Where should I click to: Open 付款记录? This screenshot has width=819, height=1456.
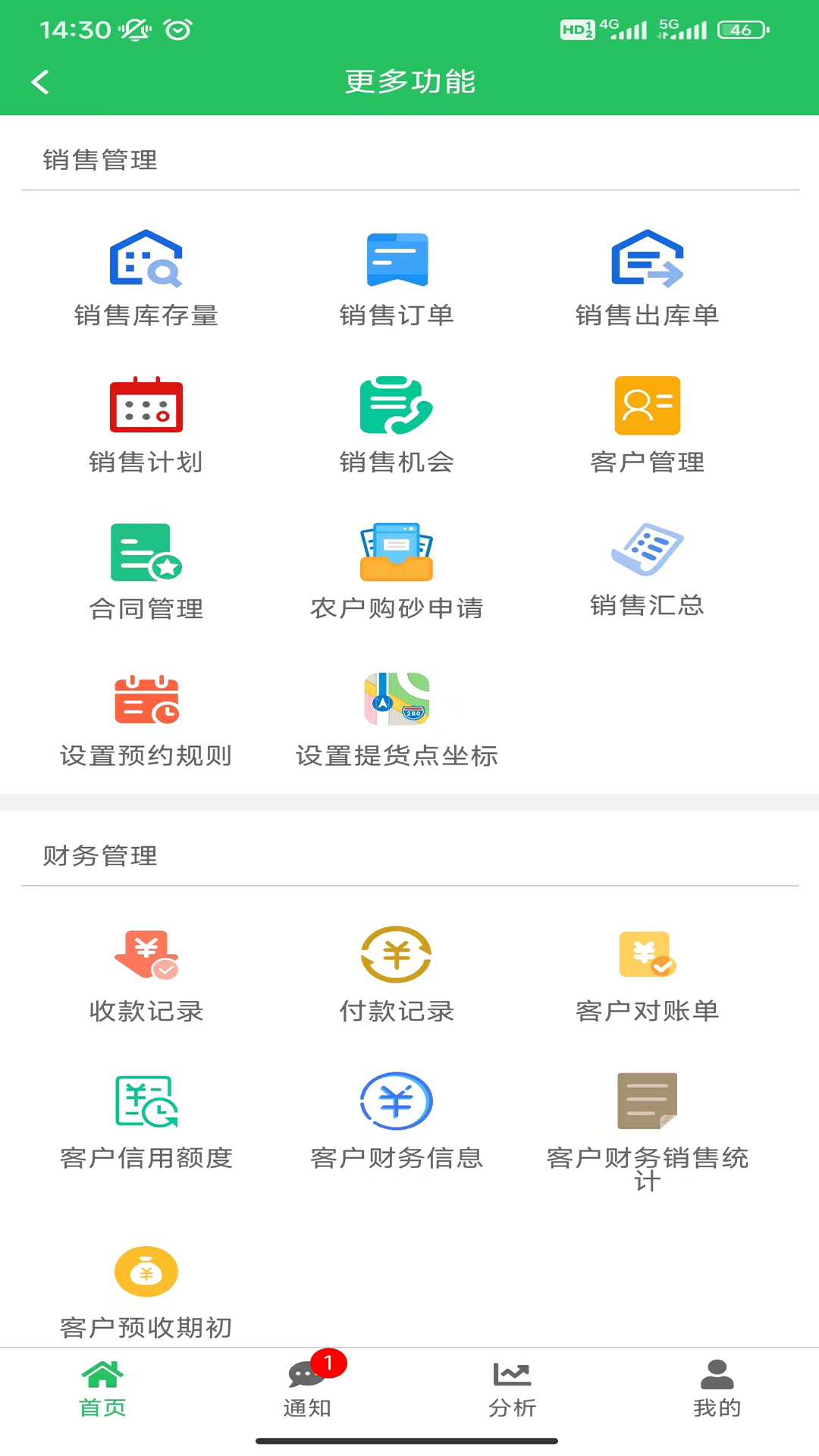[x=397, y=974]
